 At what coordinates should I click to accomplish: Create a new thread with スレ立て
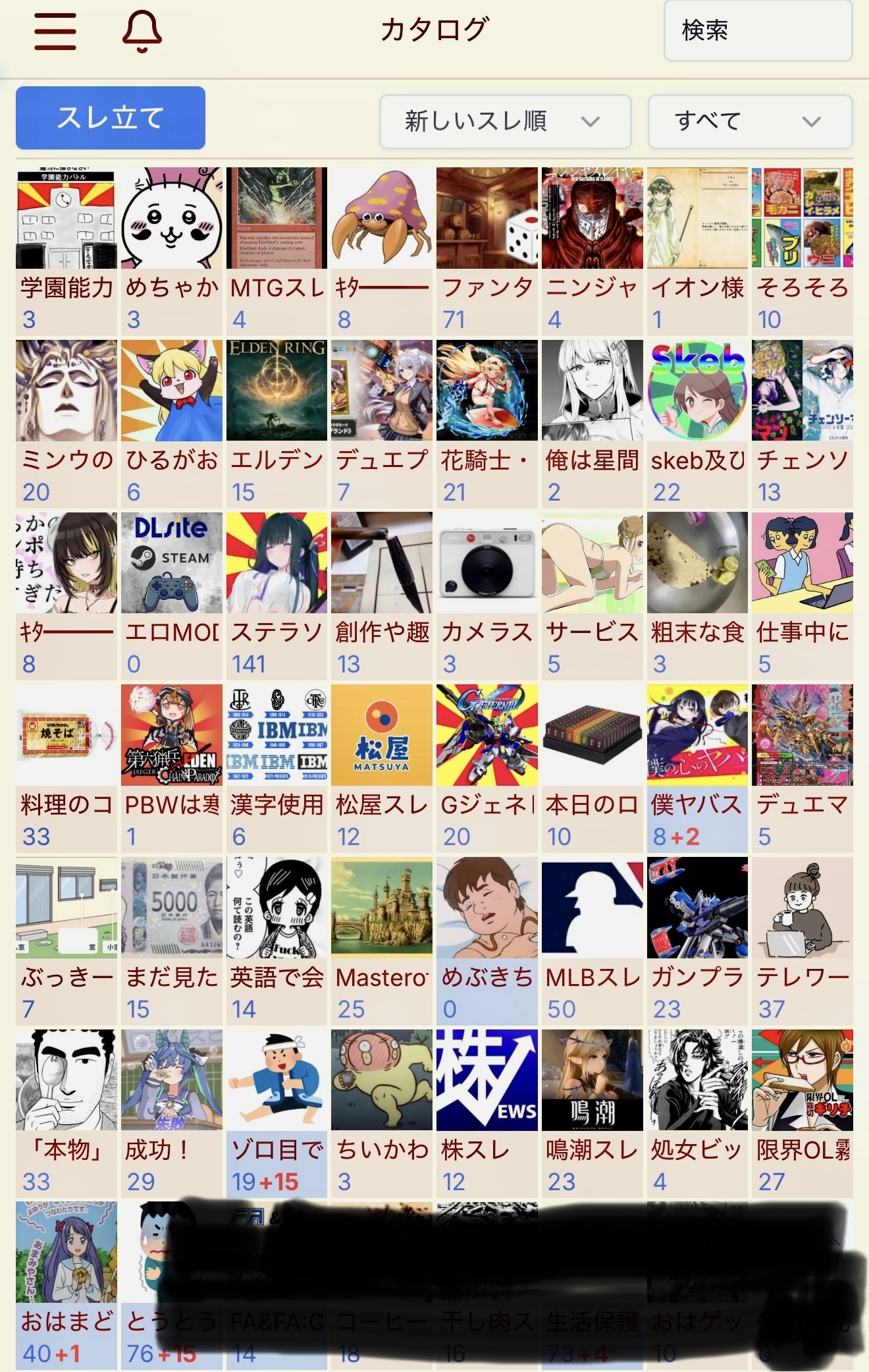pos(111,118)
